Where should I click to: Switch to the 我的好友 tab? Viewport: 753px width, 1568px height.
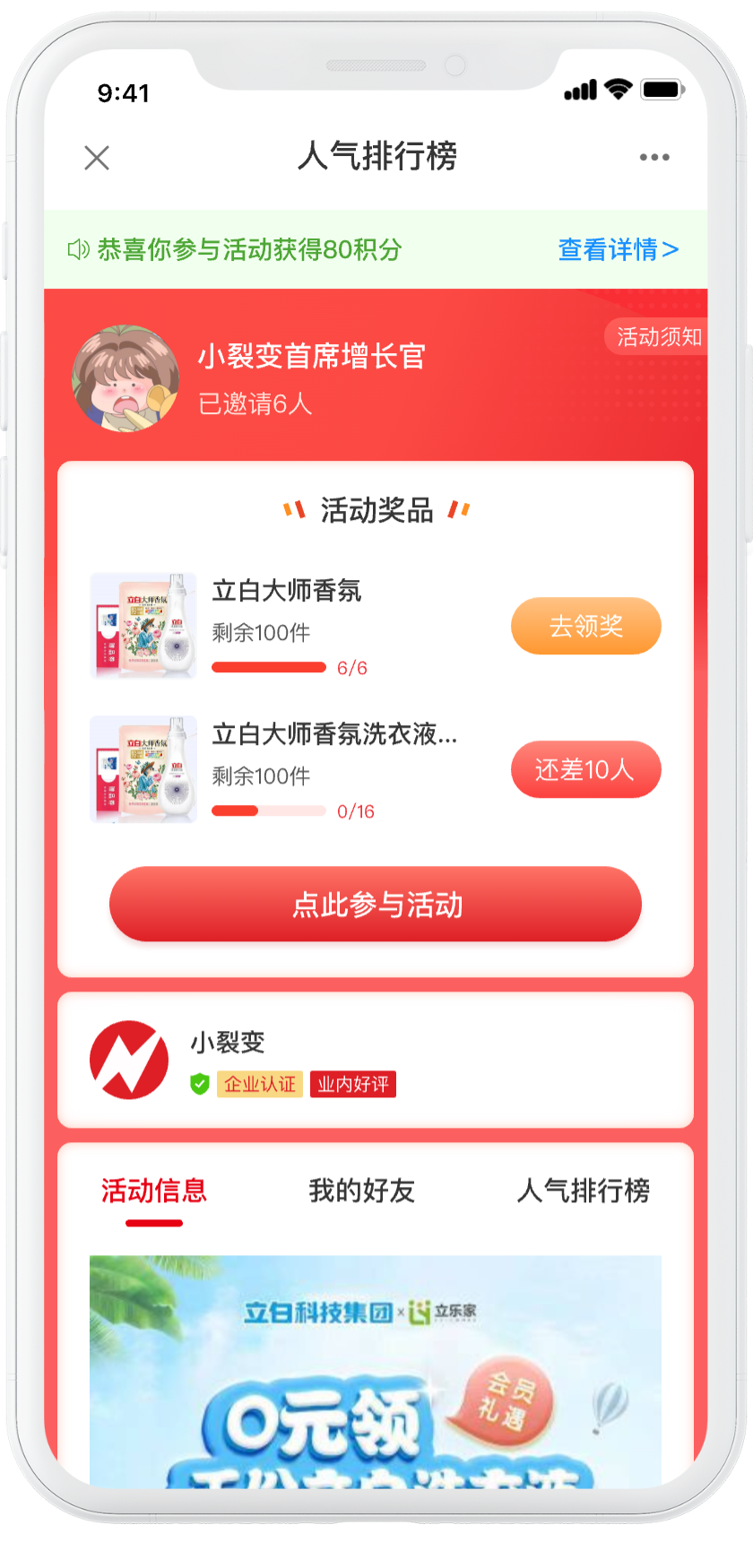(362, 1191)
